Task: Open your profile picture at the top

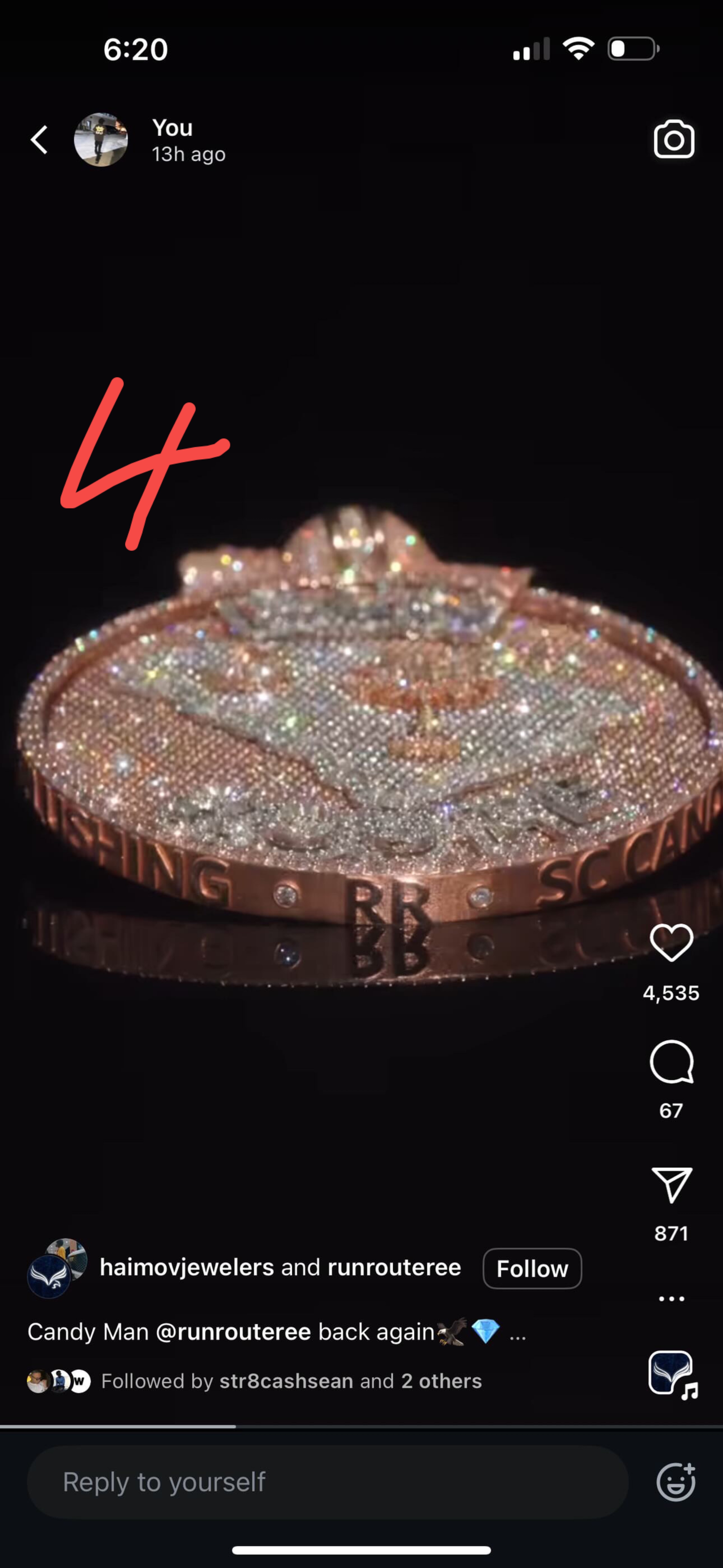Action: [101, 140]
